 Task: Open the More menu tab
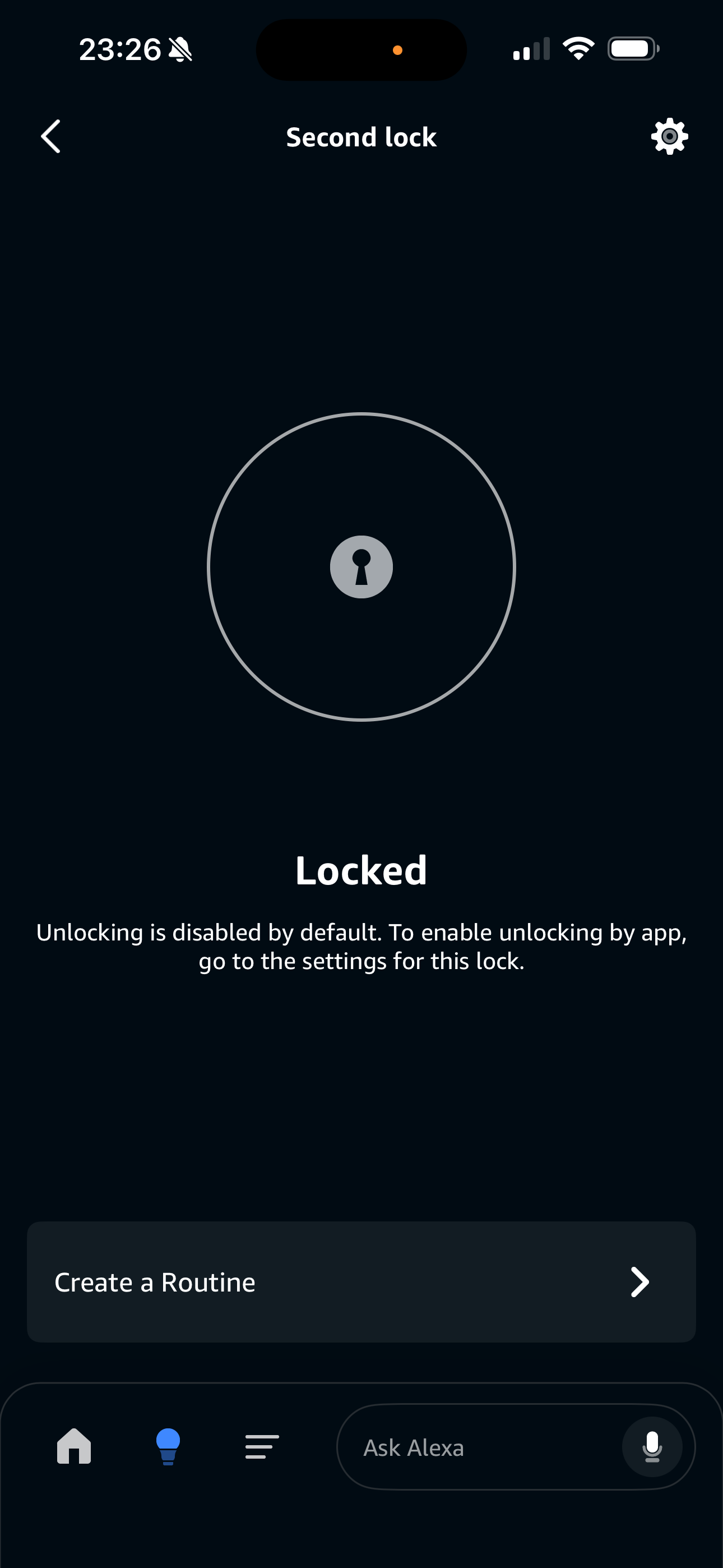point(262,1446)
